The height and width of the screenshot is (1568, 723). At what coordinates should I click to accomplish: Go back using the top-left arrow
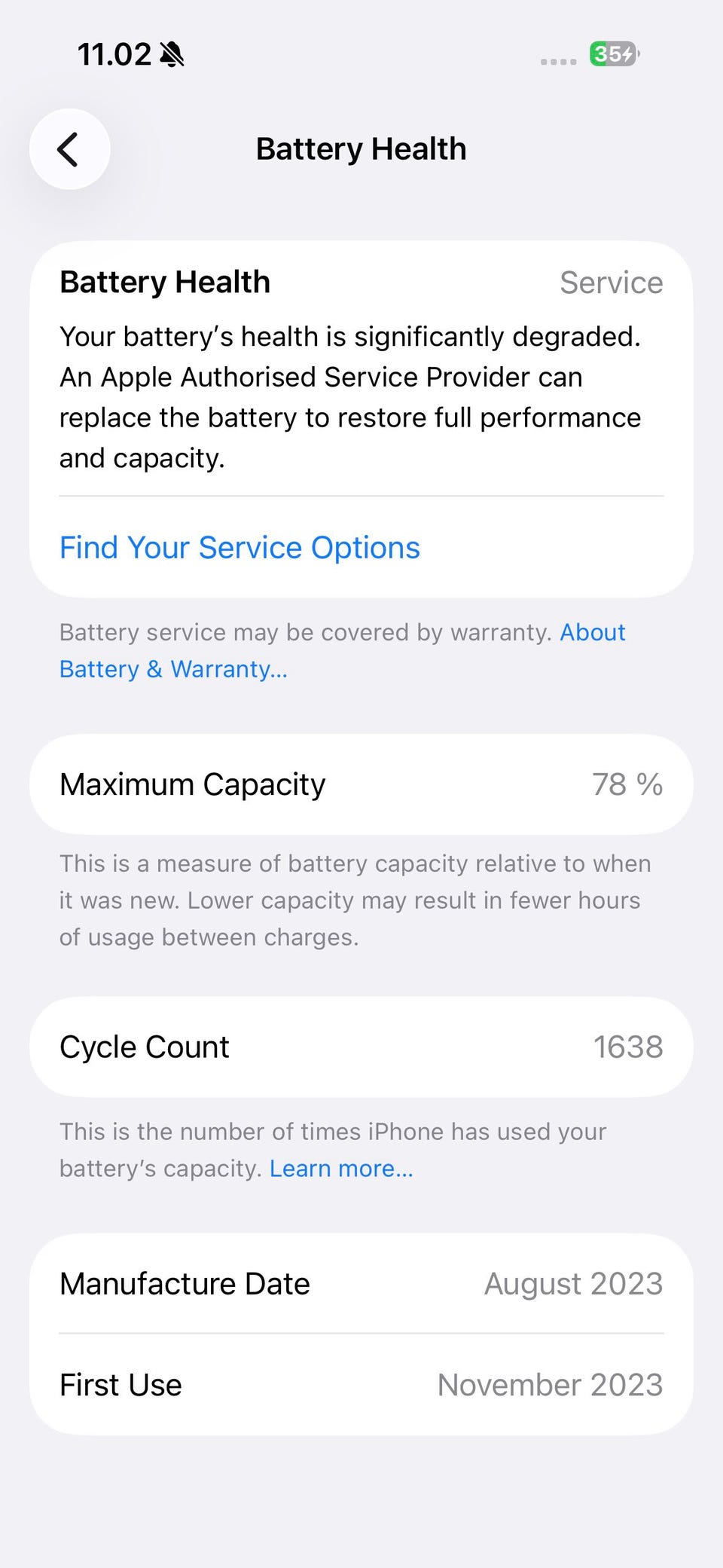[69, 149]
